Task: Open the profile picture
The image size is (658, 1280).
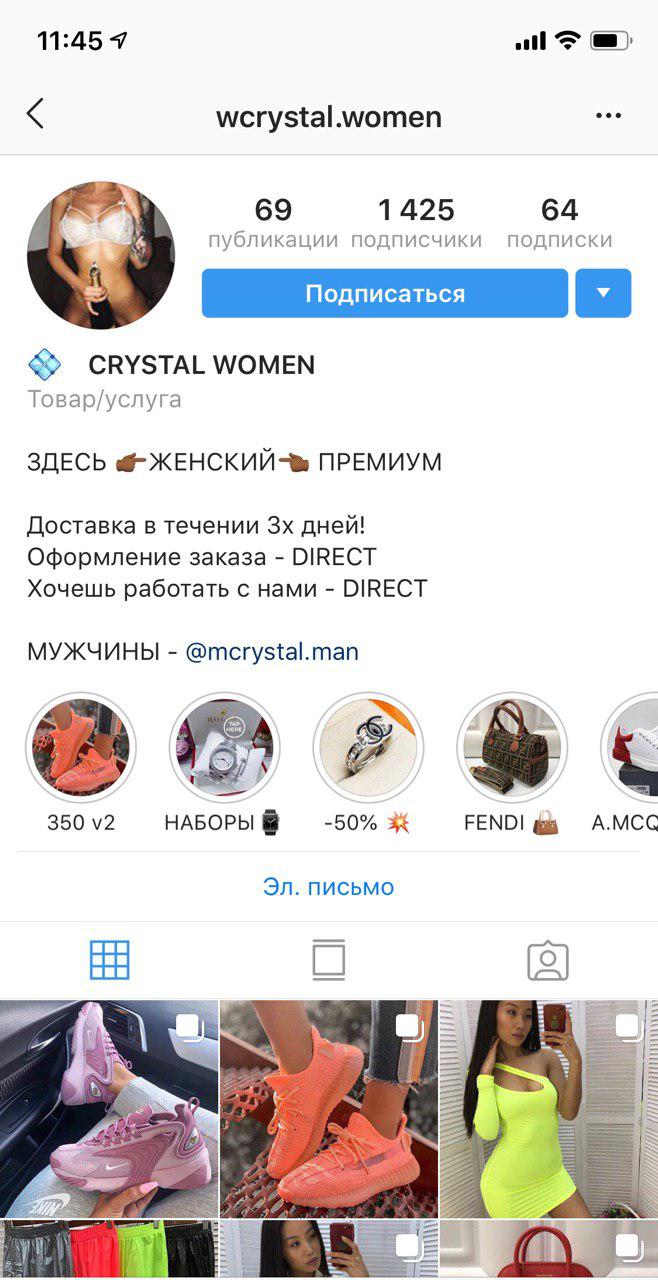Action: click(x=101, y=255)
